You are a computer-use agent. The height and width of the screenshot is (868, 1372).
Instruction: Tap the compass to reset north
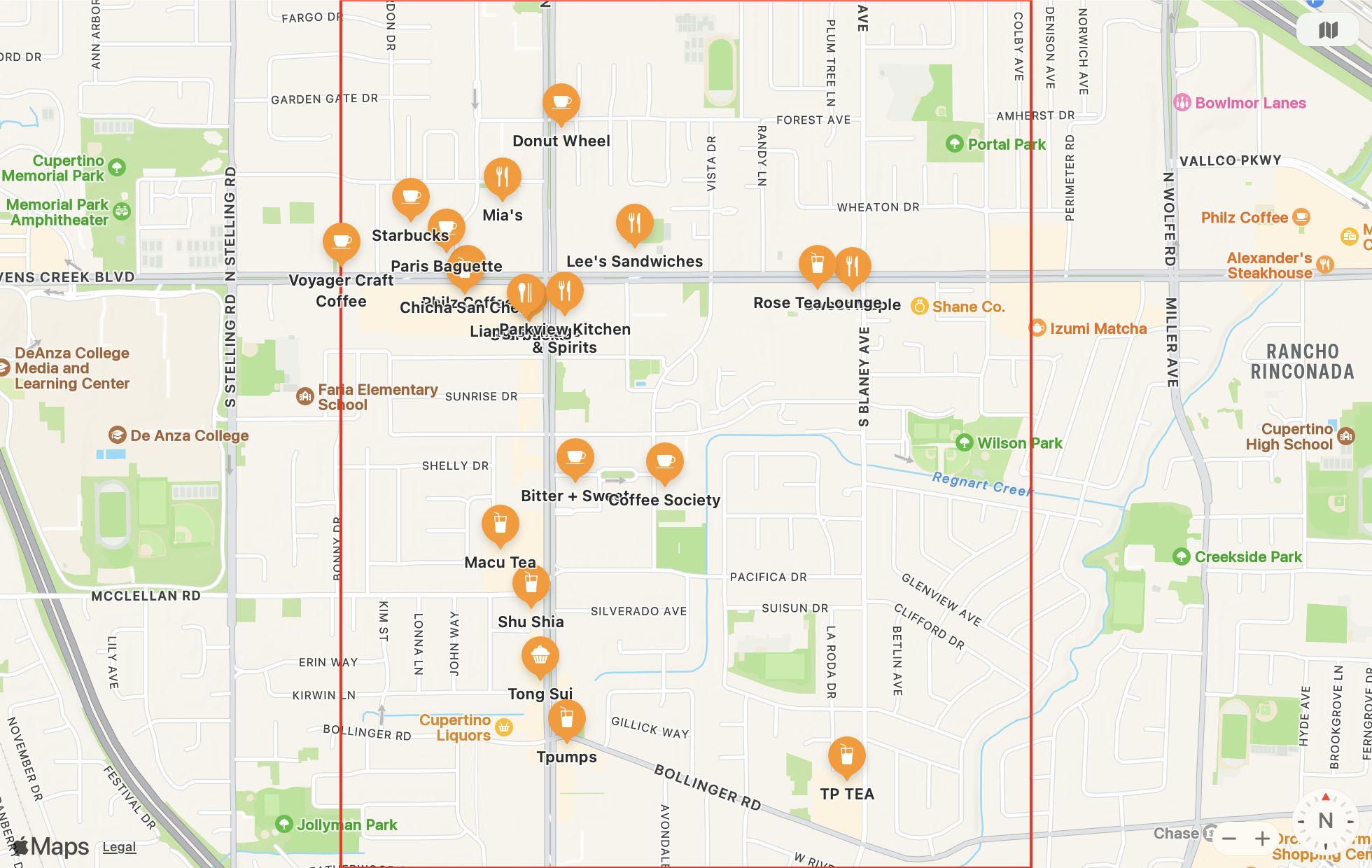click(x=1325, y=820)
